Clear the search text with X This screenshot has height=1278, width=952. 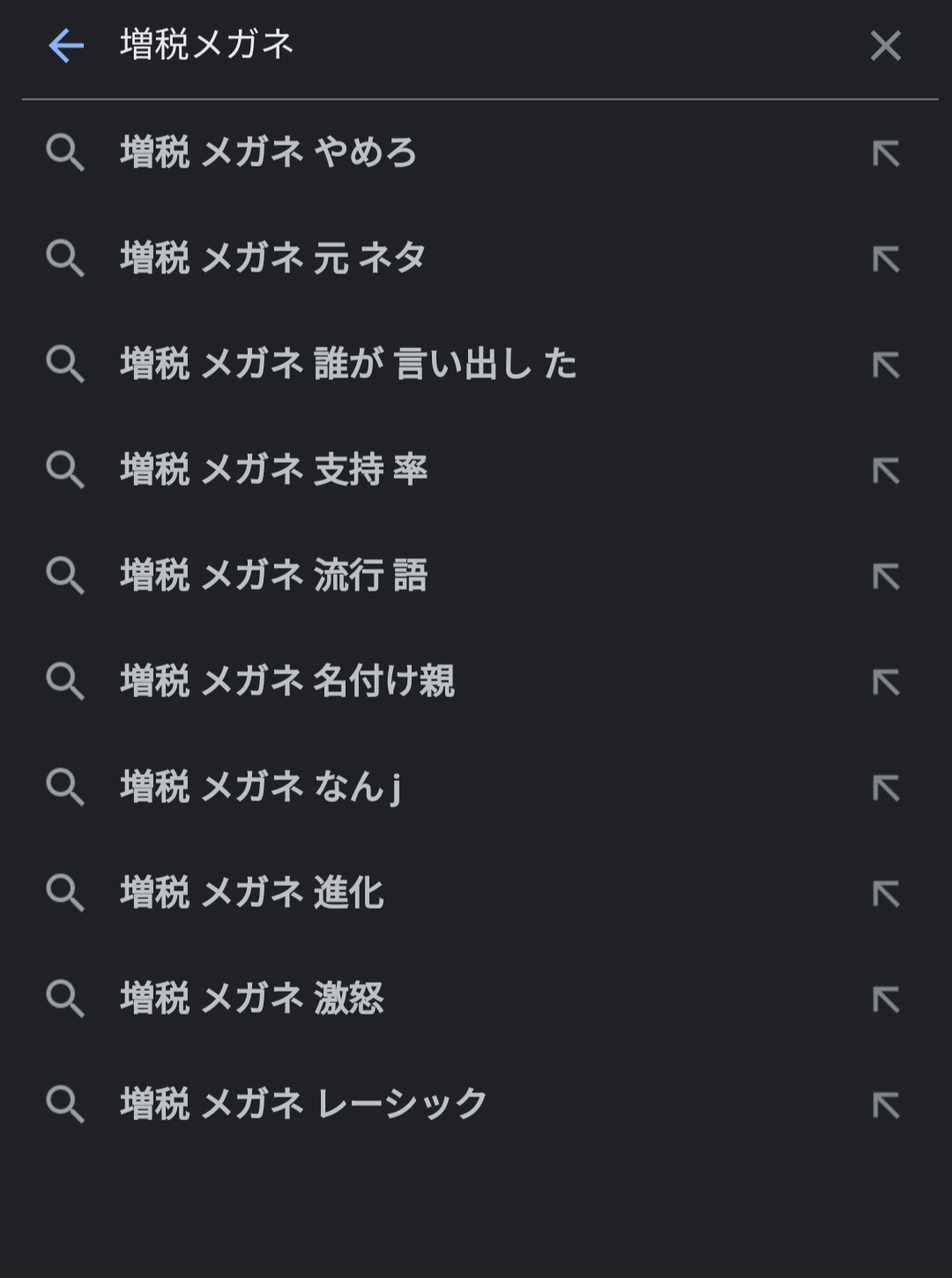[x=885, y=46]
